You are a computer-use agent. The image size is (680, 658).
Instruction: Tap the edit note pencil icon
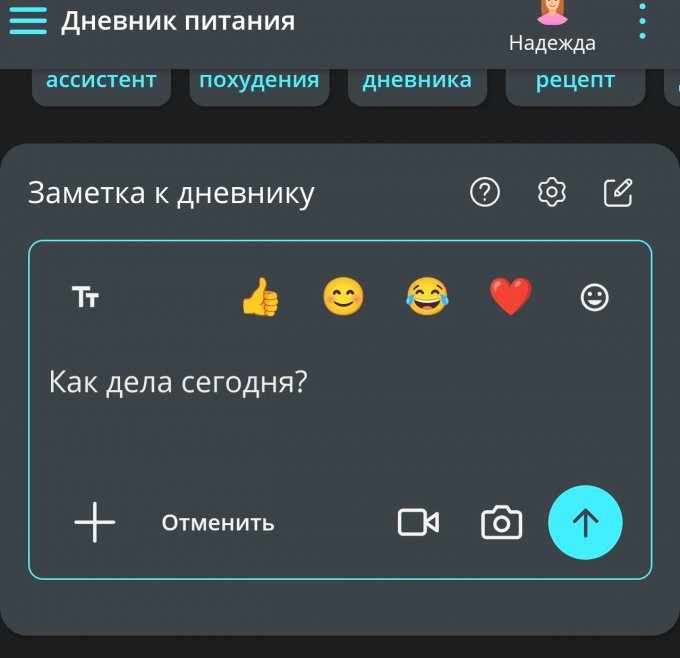(618, 192)
